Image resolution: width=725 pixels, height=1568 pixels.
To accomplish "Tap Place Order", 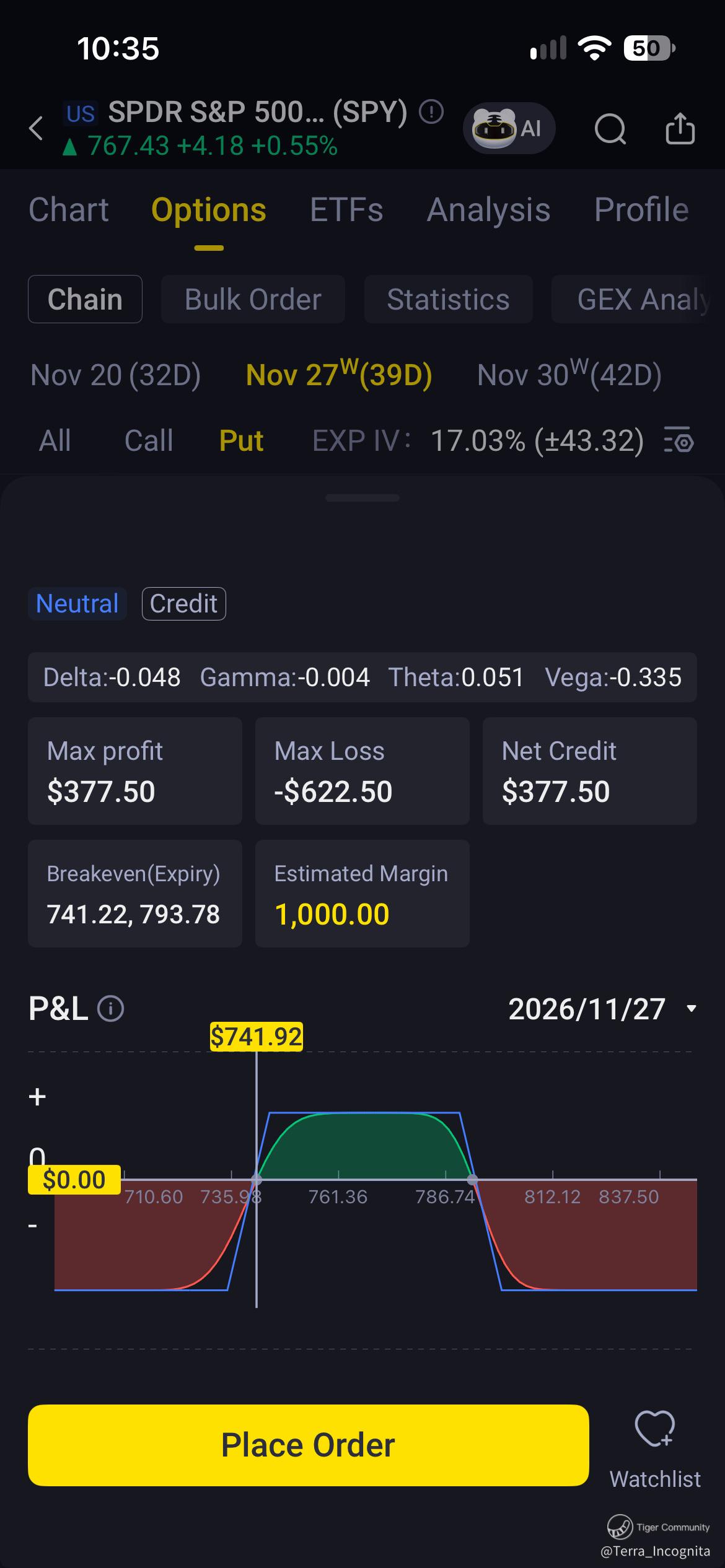I will coord(308,1445).
